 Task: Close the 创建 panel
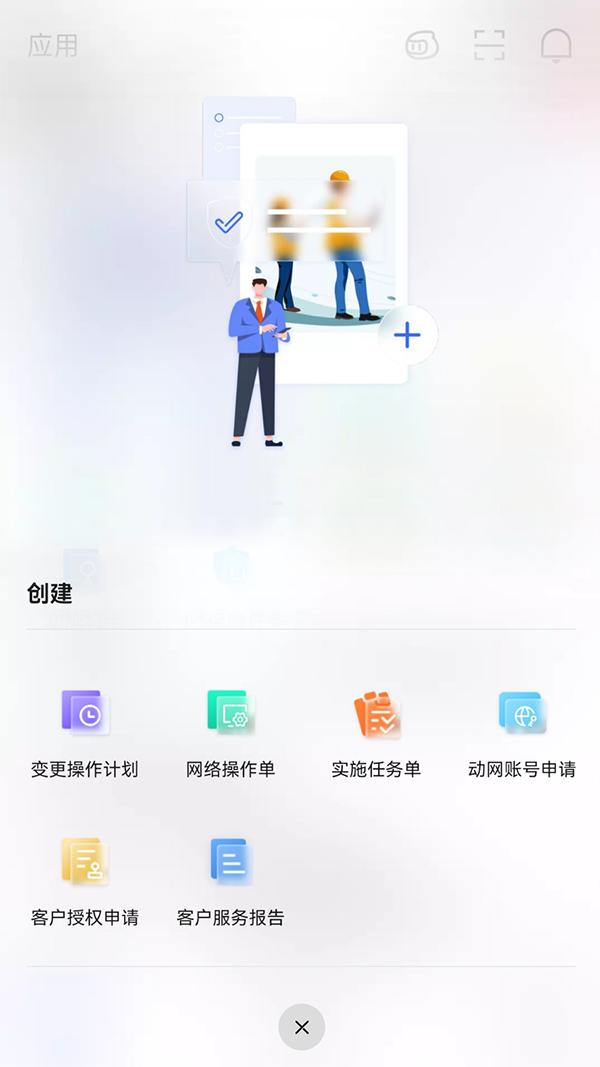(301, 1027)
